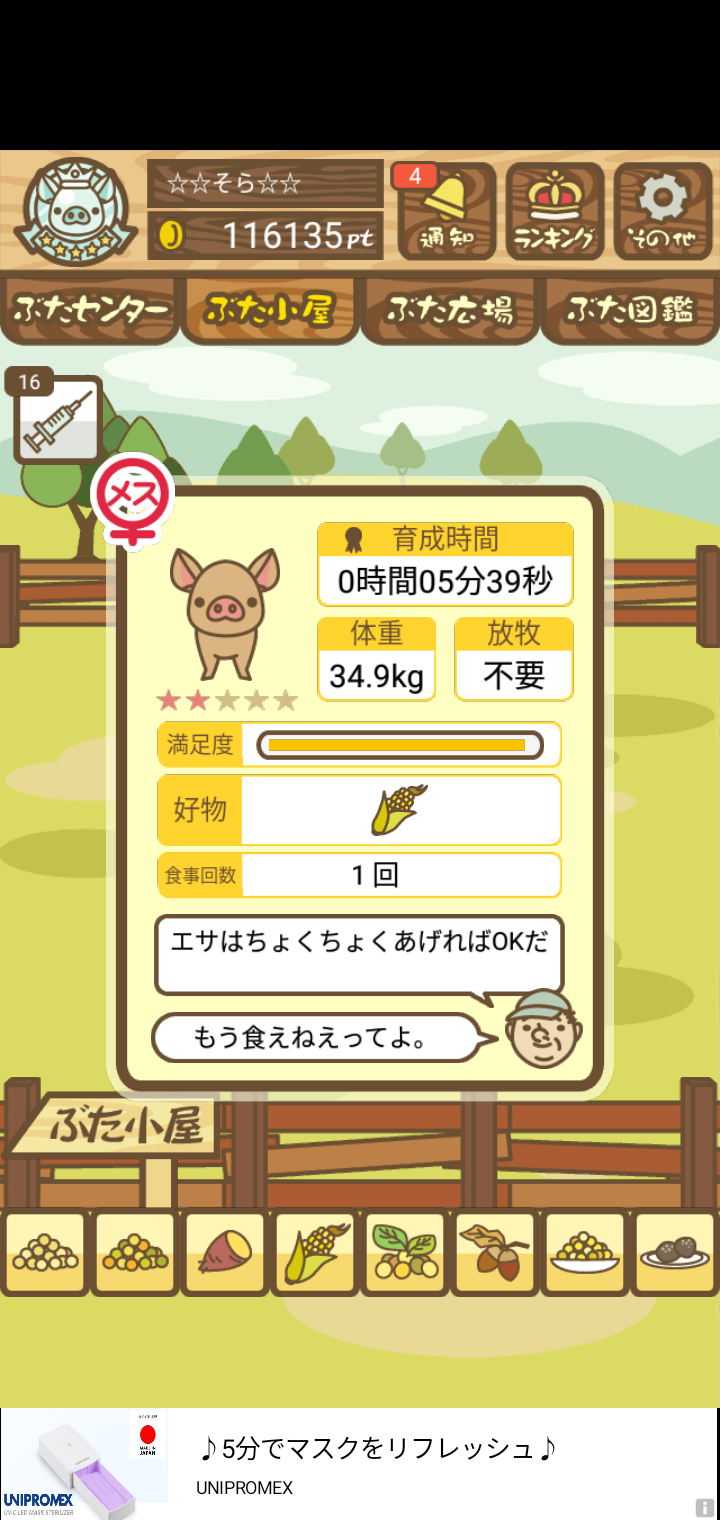
Task: Select the mixed green-yellow pellet feed
Action: (x=135, y=1252)
